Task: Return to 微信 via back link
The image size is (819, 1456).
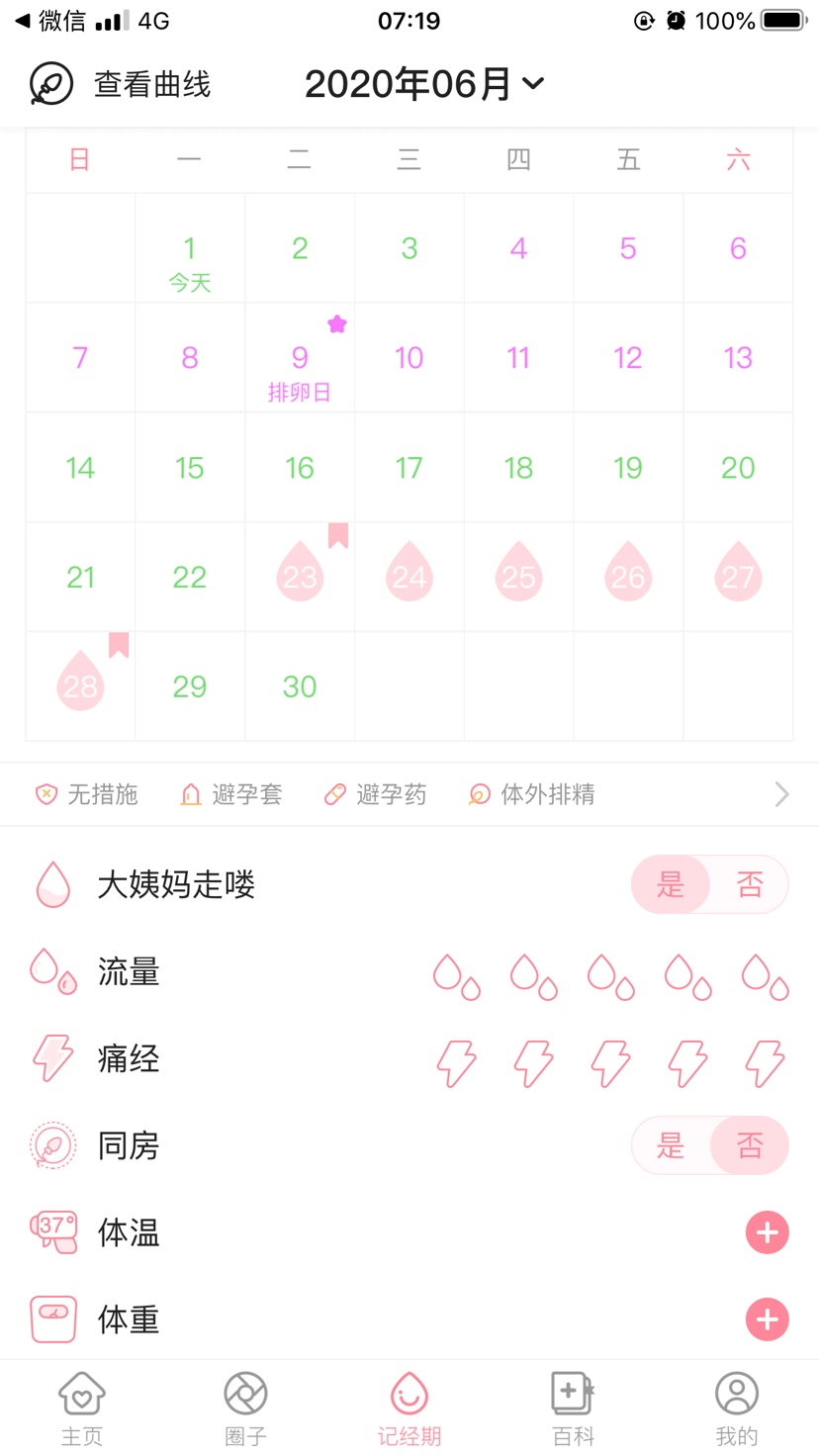Action: tap(49, 21)
